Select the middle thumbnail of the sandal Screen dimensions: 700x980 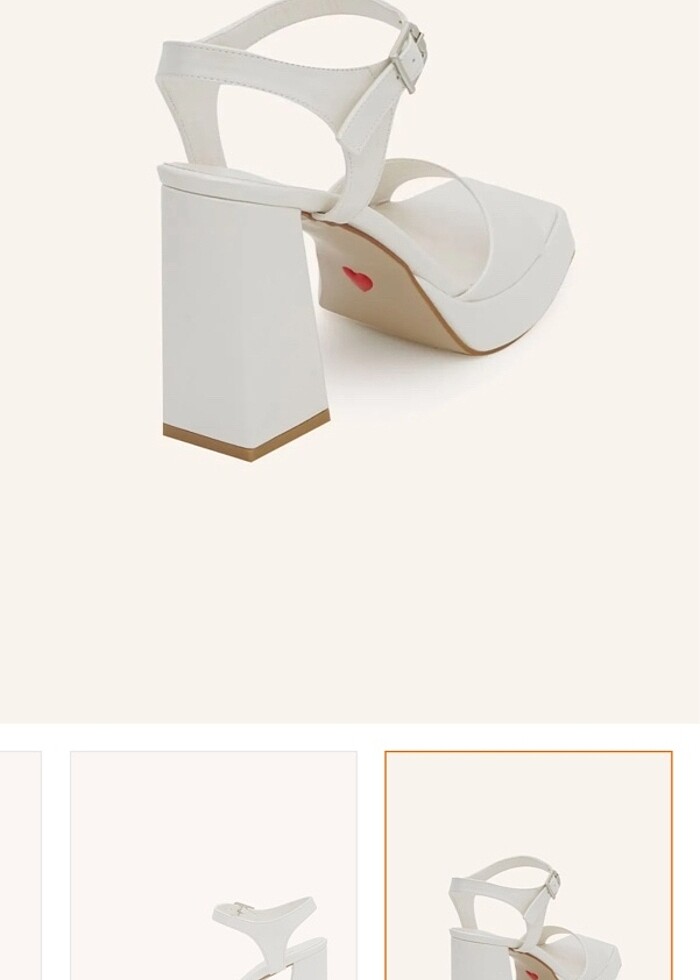coord(214,866)
